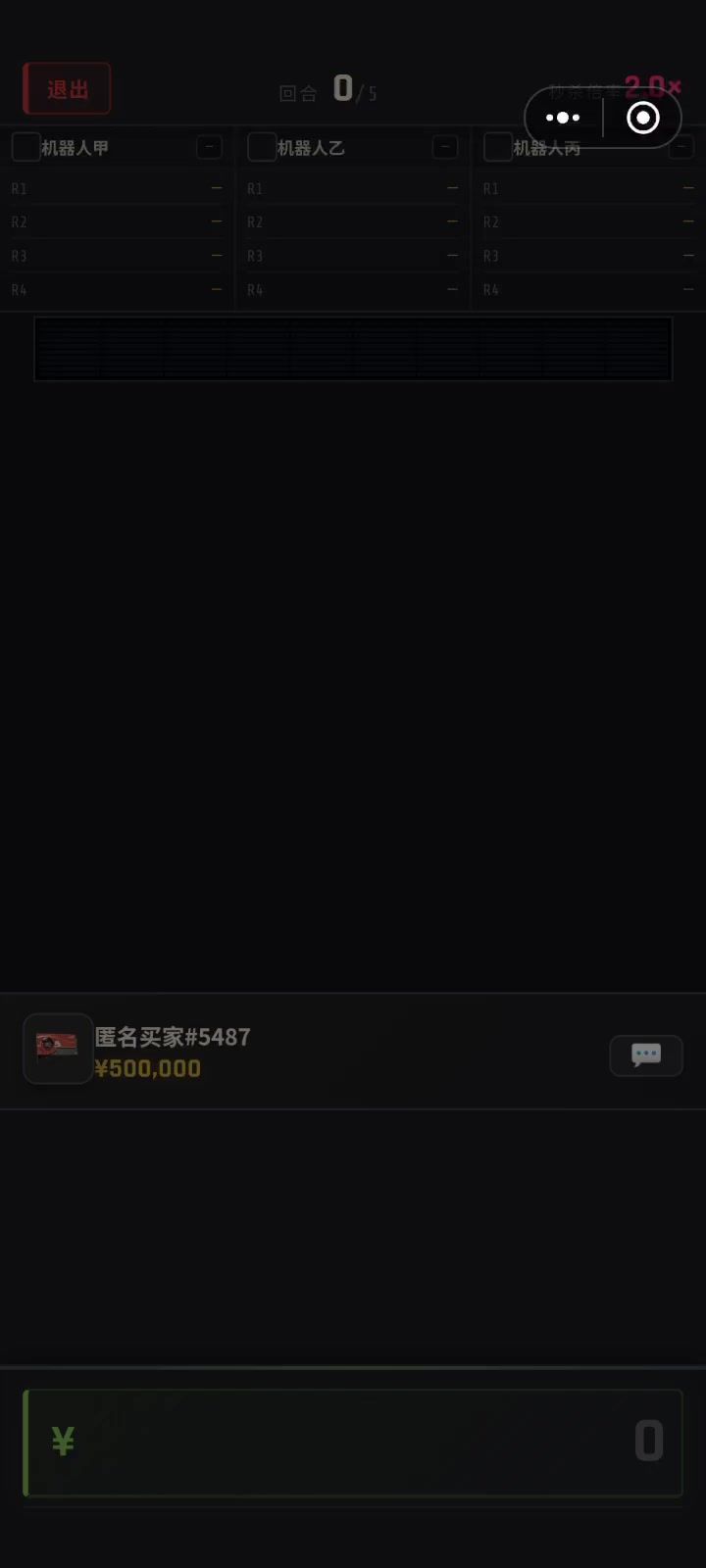Screen dimensions: 706x1568
Task: Focus the ¥ bid amount field
Action: (353, 1442)
